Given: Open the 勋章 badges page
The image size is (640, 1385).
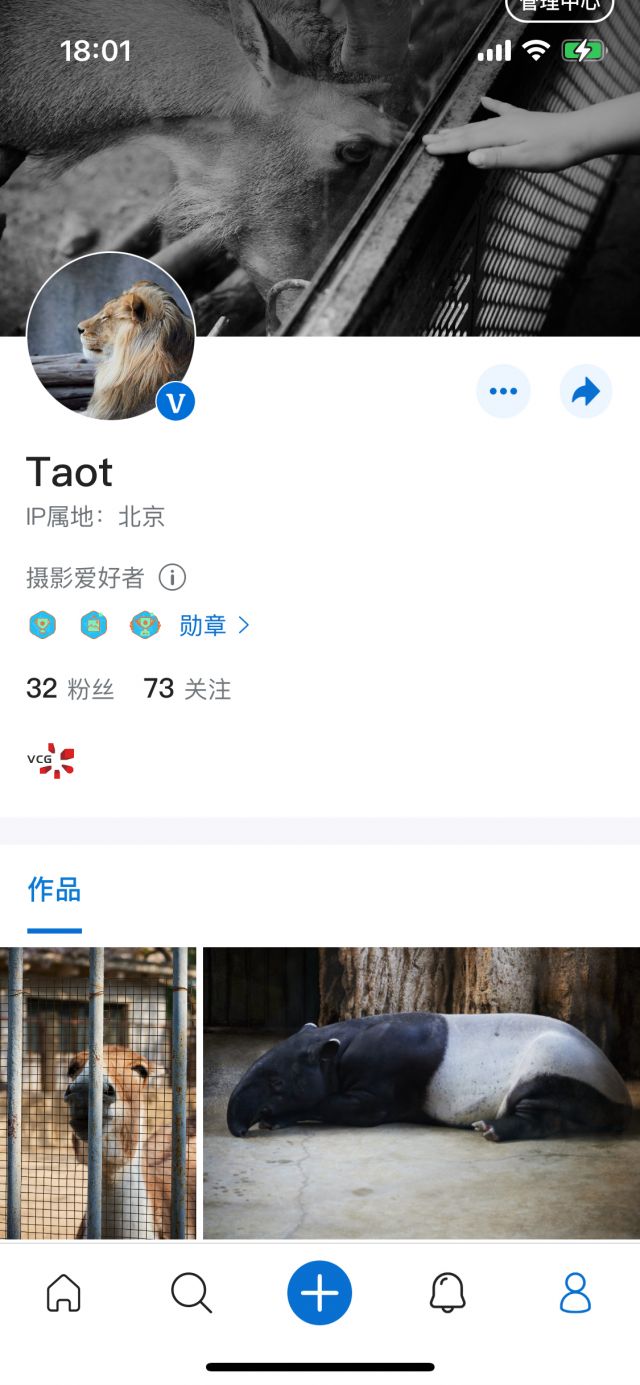Looking at the screenshot, I should click(214, 626).
